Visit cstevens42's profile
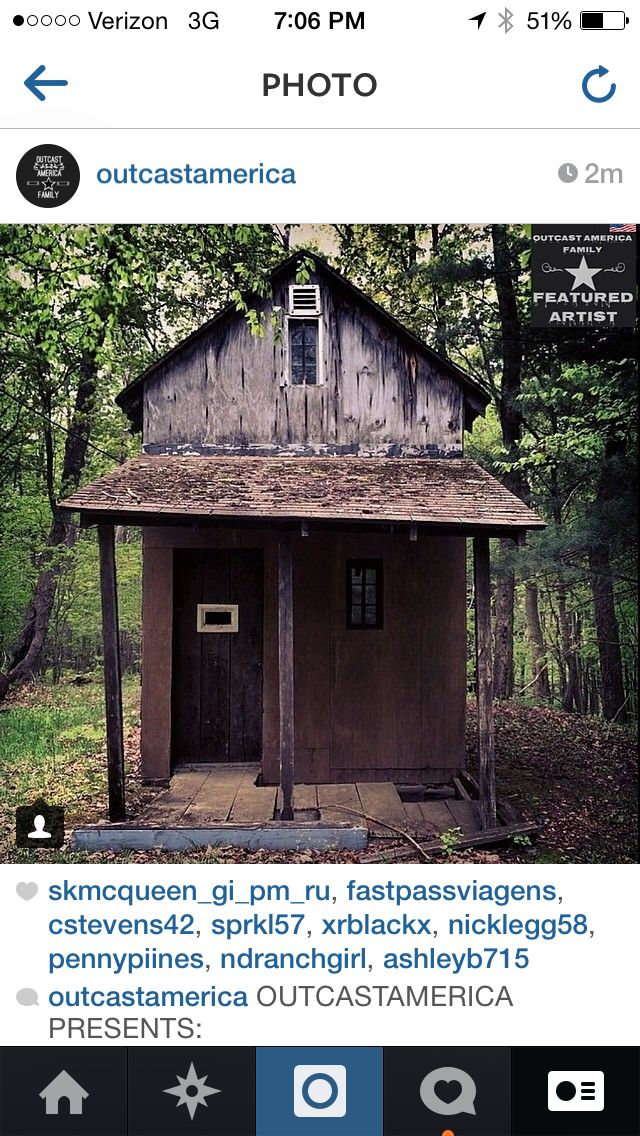 click(120, 925)
